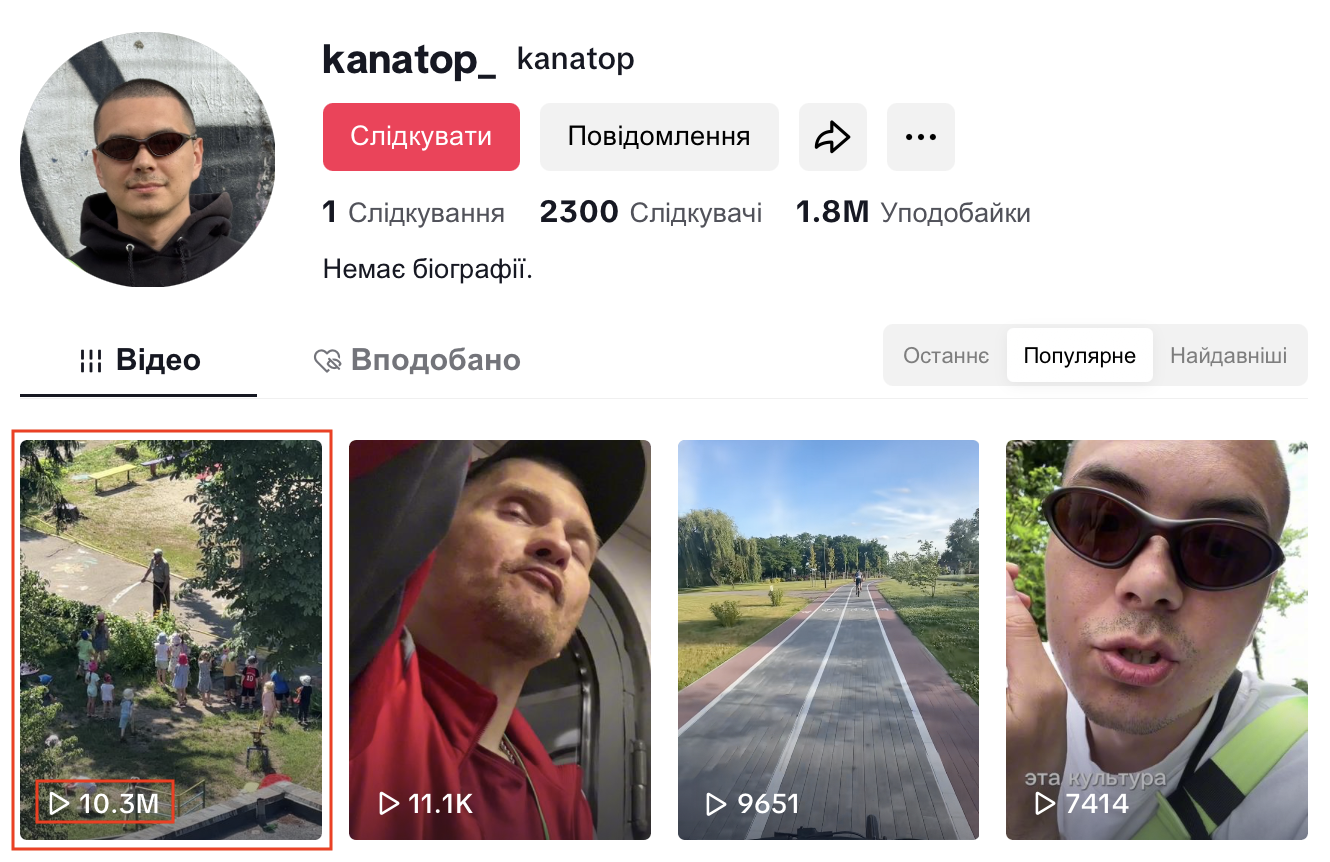The width and height of the screenshot is (1330, 862).
Task: Watch the video with 7414 views
Action: [x=1156, y=640]
